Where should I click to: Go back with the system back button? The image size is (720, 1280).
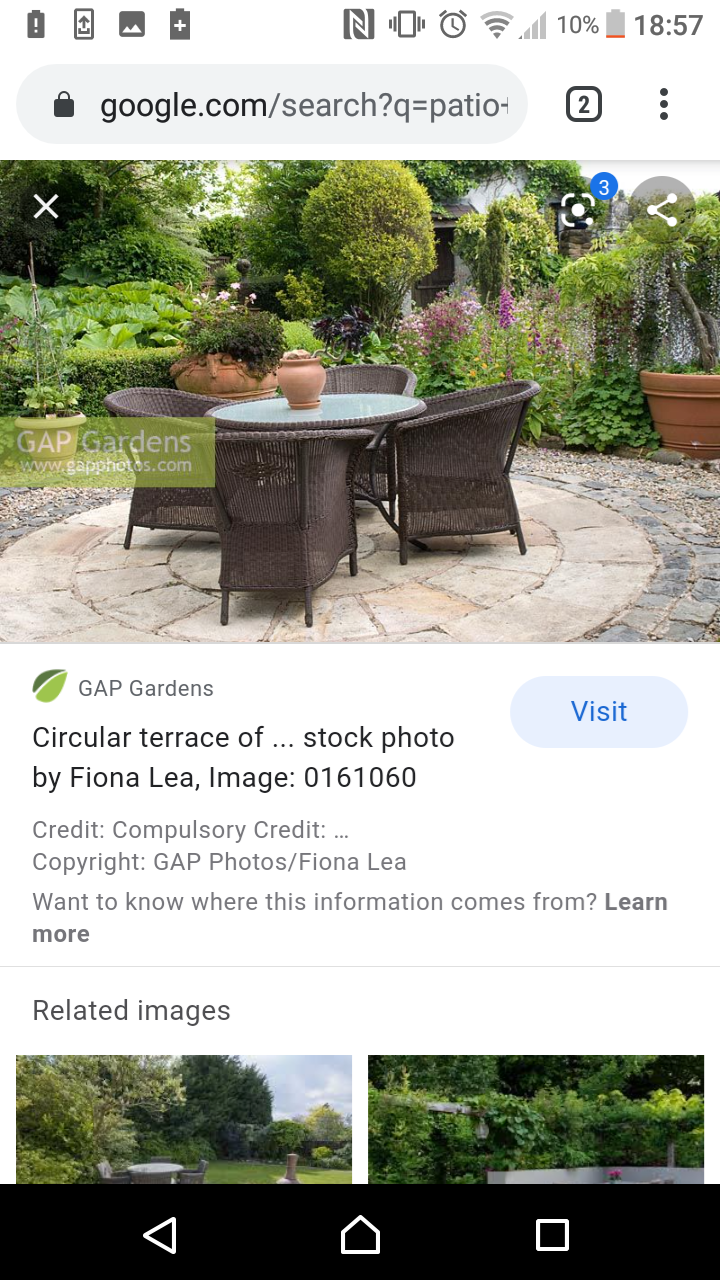160,1235
